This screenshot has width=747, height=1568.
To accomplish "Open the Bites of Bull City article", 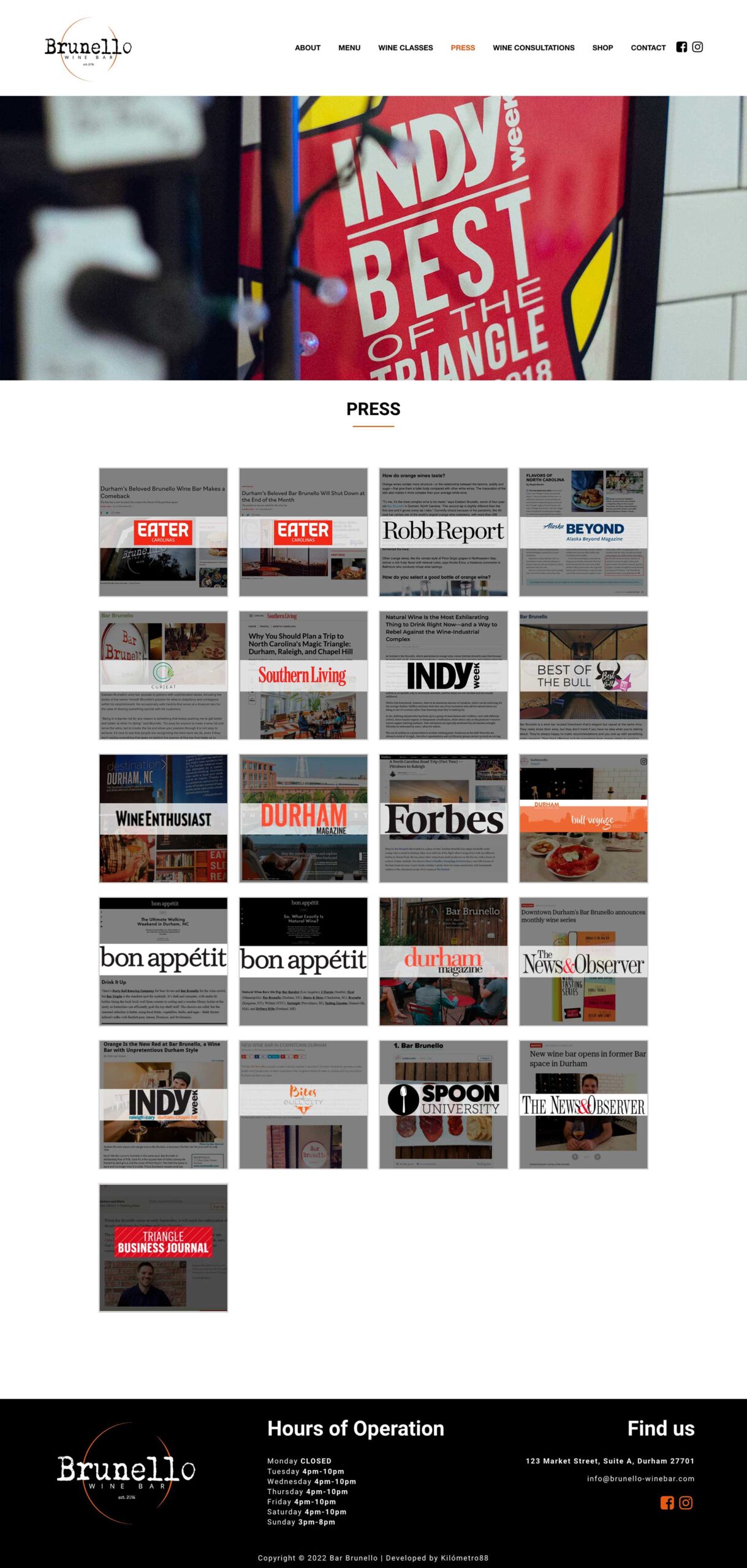I will pos(303,1104).
